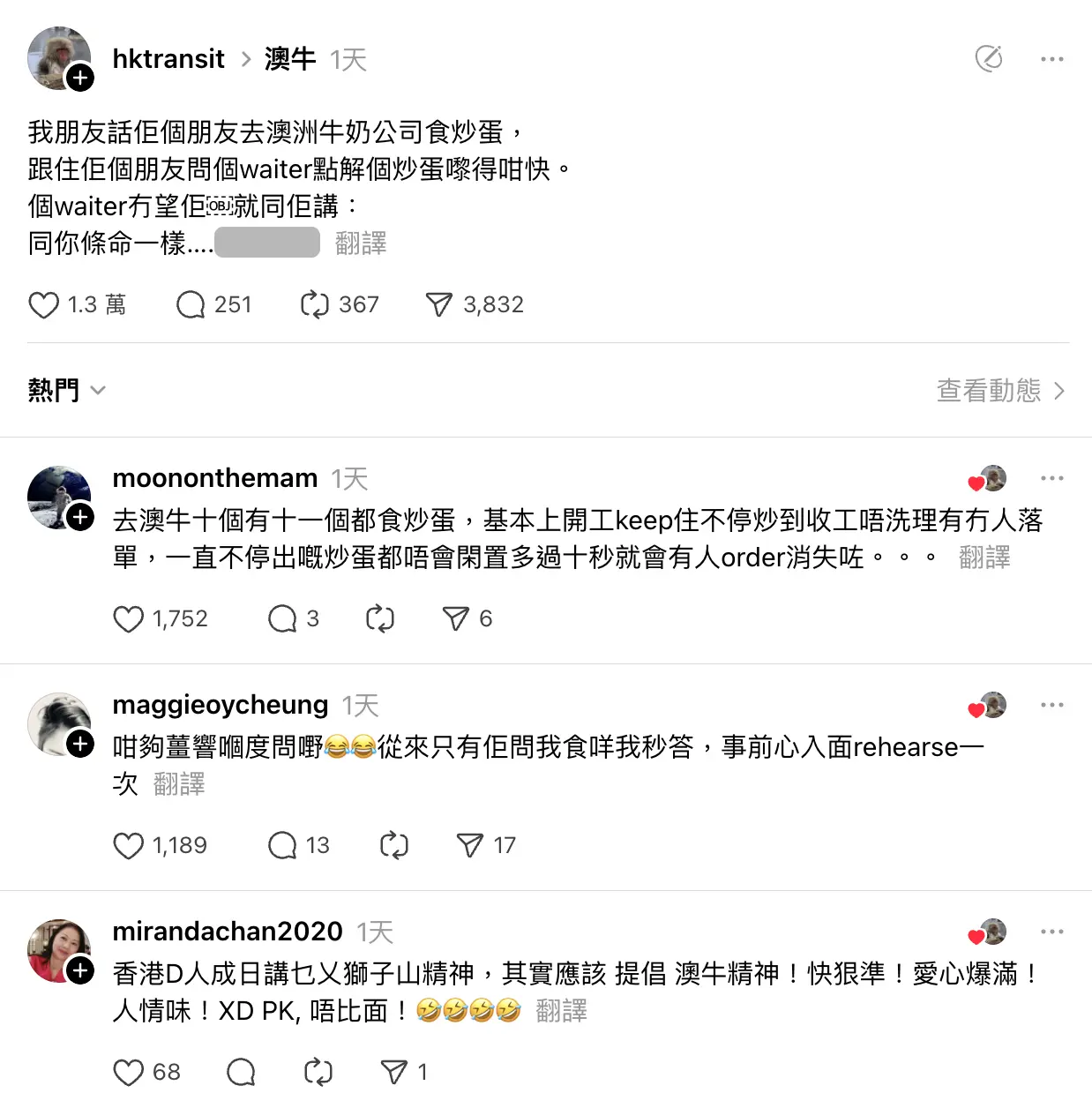This screenshot has height=1108, width=1092.
Task: Expand options menu on the main post
Action: point(1052,59)
